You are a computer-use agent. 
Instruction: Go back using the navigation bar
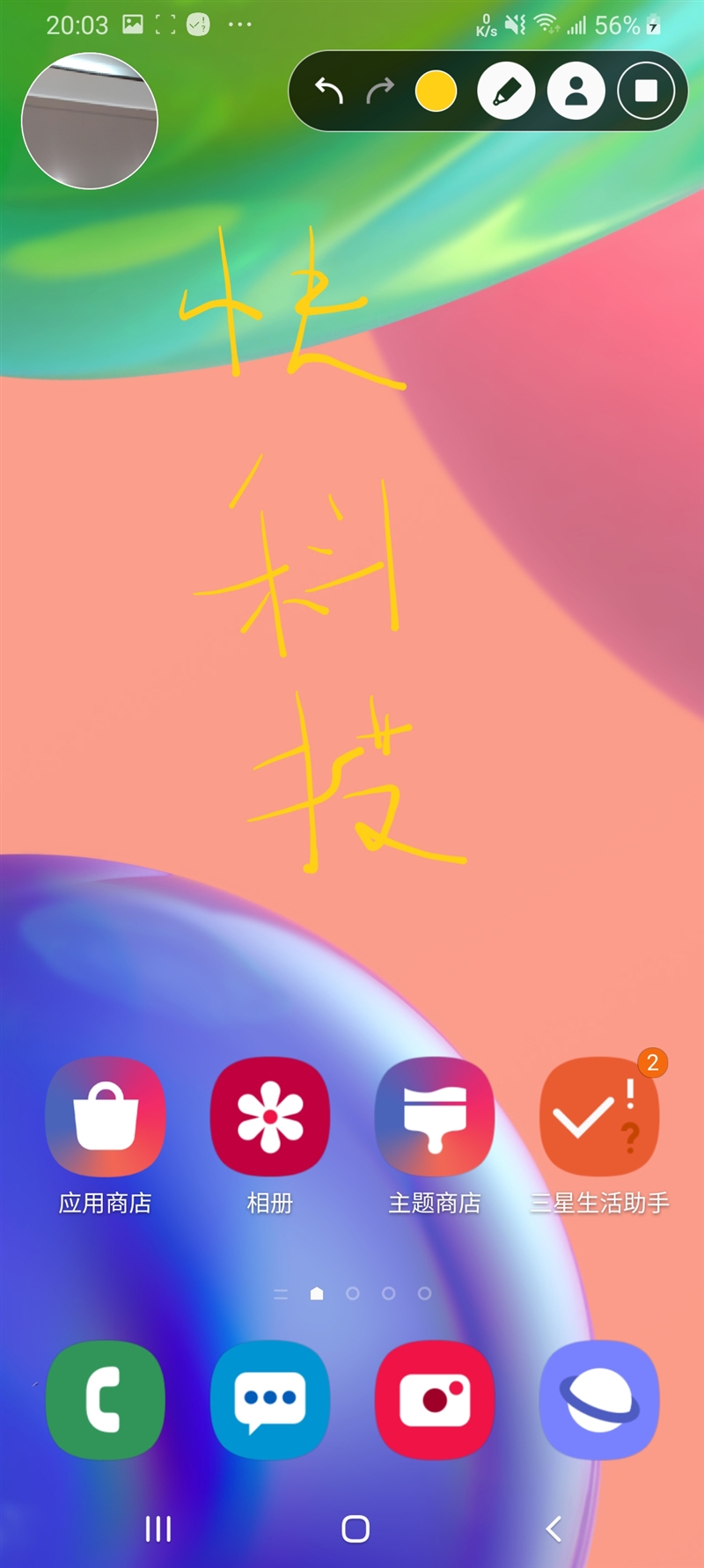(x=554, y=1529)
